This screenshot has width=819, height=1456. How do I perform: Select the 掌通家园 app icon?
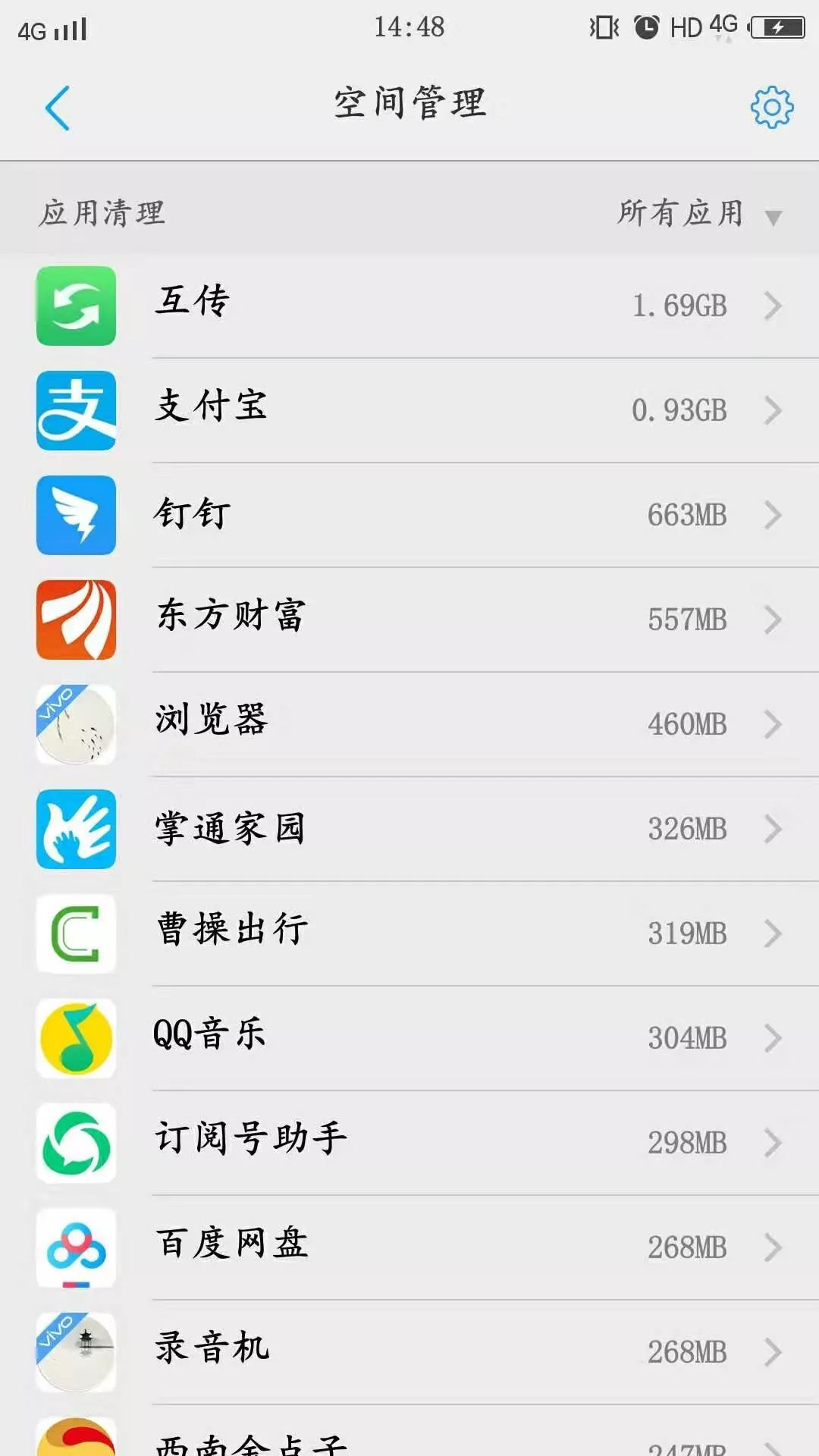point(76,829)
